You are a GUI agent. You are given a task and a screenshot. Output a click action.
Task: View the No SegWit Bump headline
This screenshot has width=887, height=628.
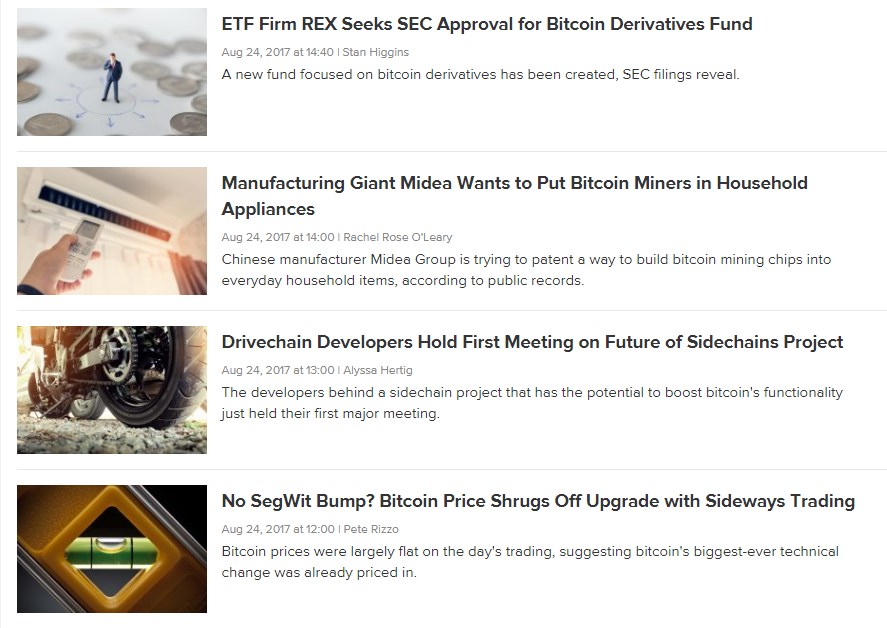[x=538, y=501]
